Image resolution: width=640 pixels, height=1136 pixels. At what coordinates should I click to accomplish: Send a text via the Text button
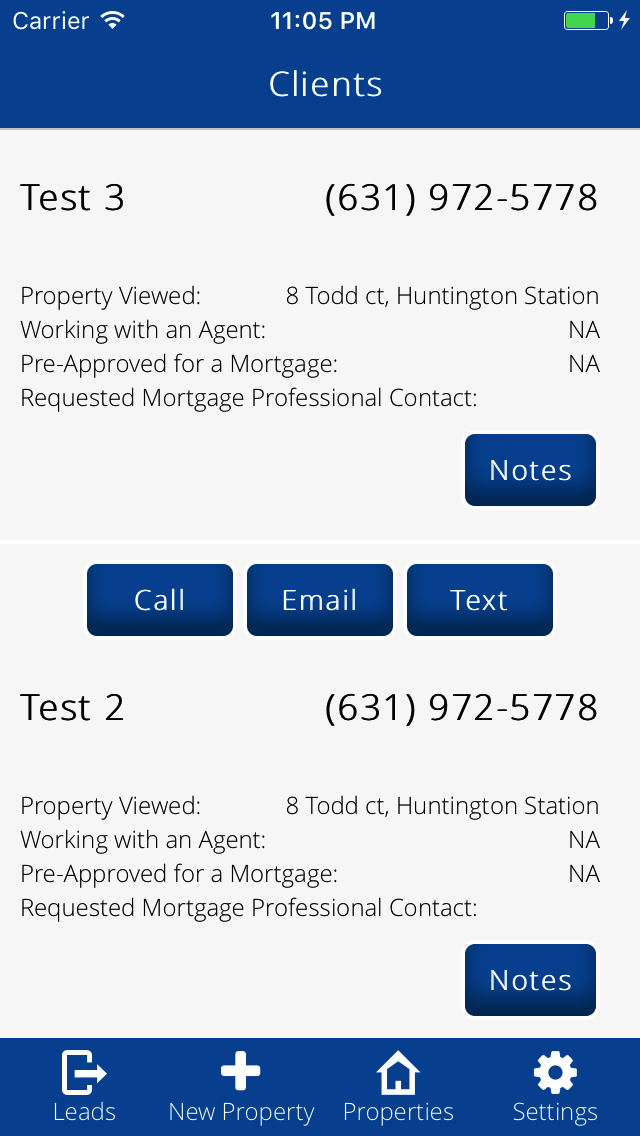click(480, 600)
